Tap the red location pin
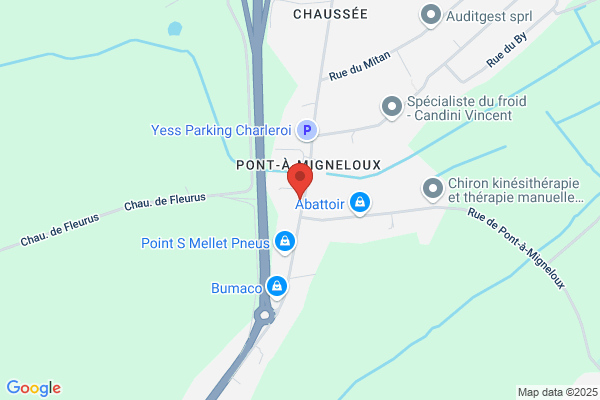 tap(300, 180)
